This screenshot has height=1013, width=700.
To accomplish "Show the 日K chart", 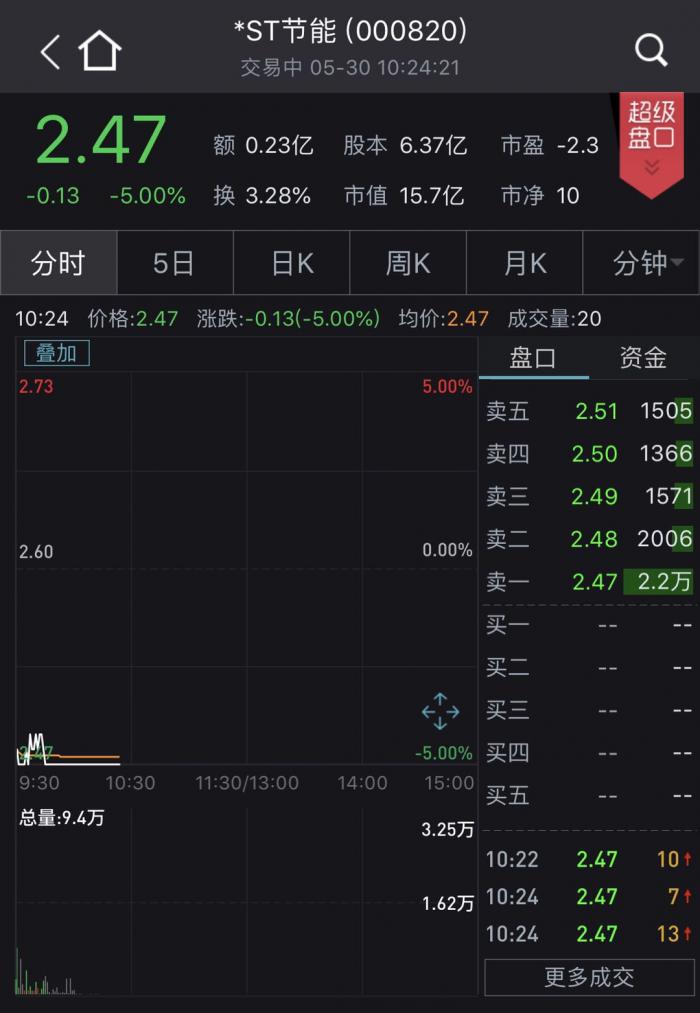I will [x=292, y=263].
